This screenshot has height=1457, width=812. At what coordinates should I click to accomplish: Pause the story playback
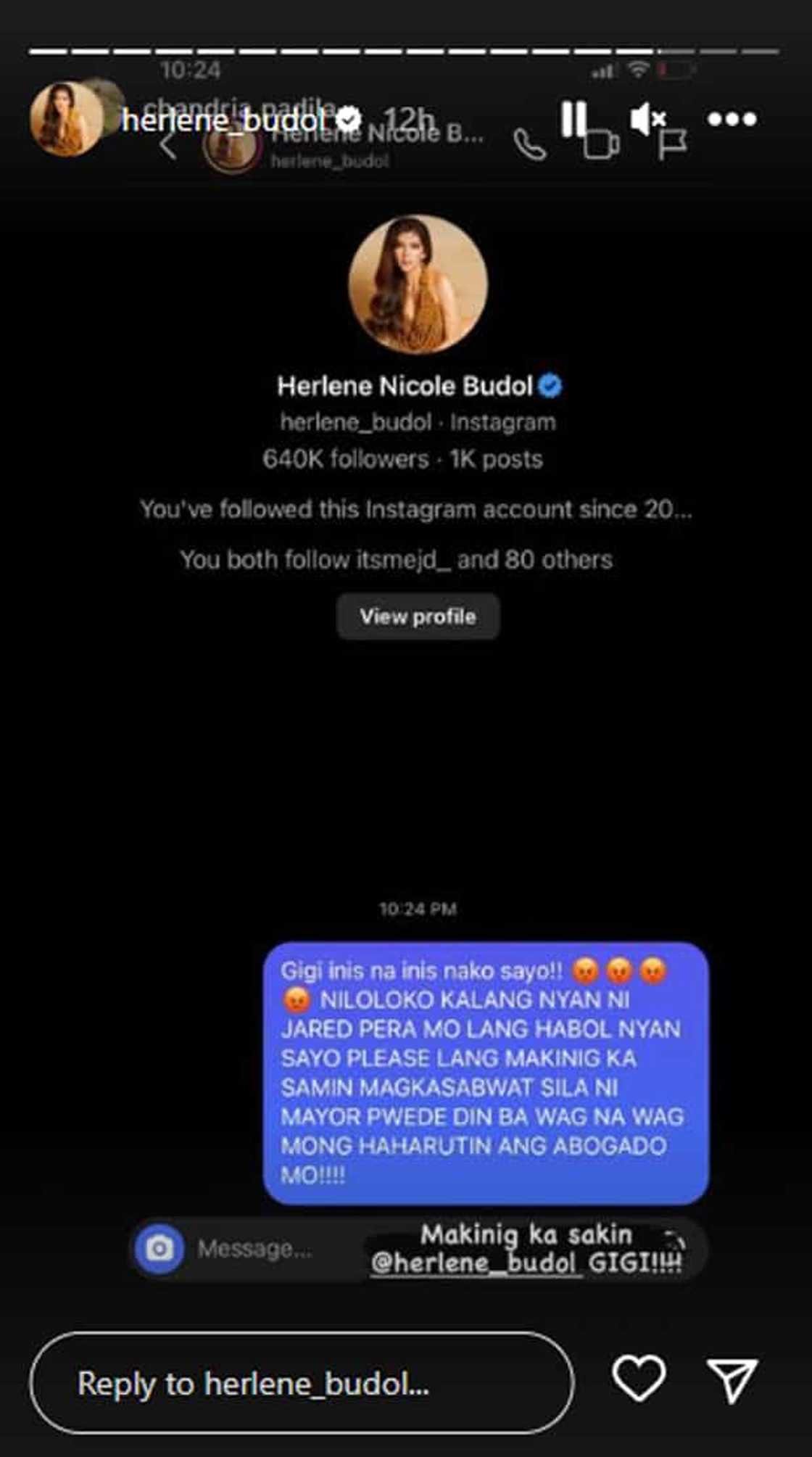(x=574, y=118)
